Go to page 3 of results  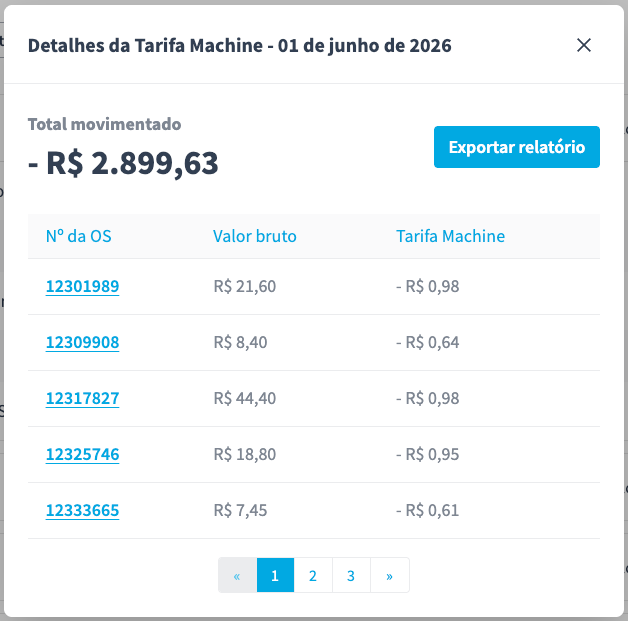(x=351, y=575)
